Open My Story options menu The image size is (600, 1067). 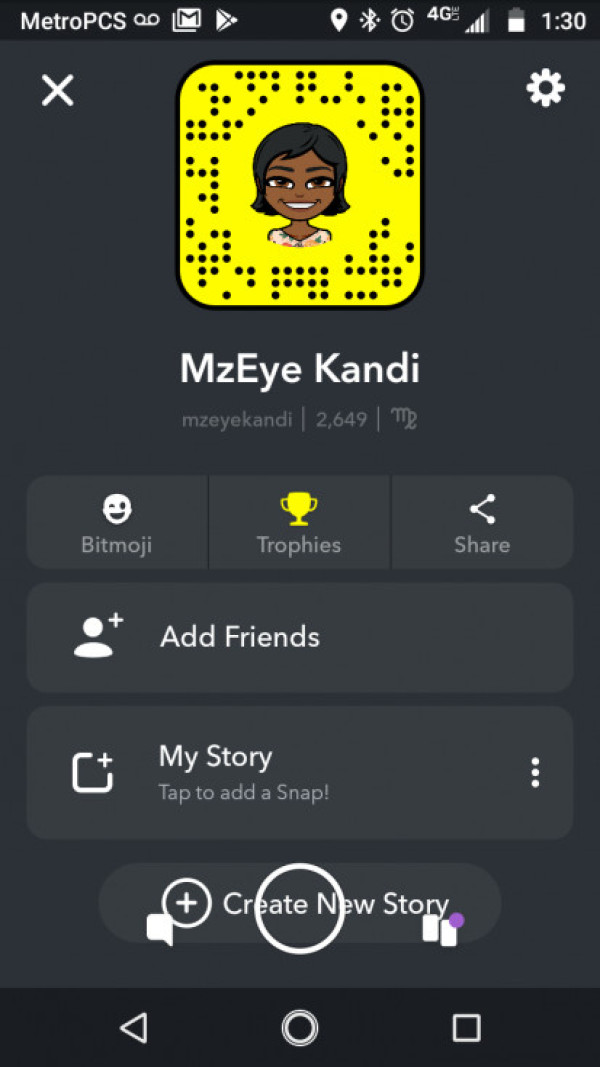535,772
